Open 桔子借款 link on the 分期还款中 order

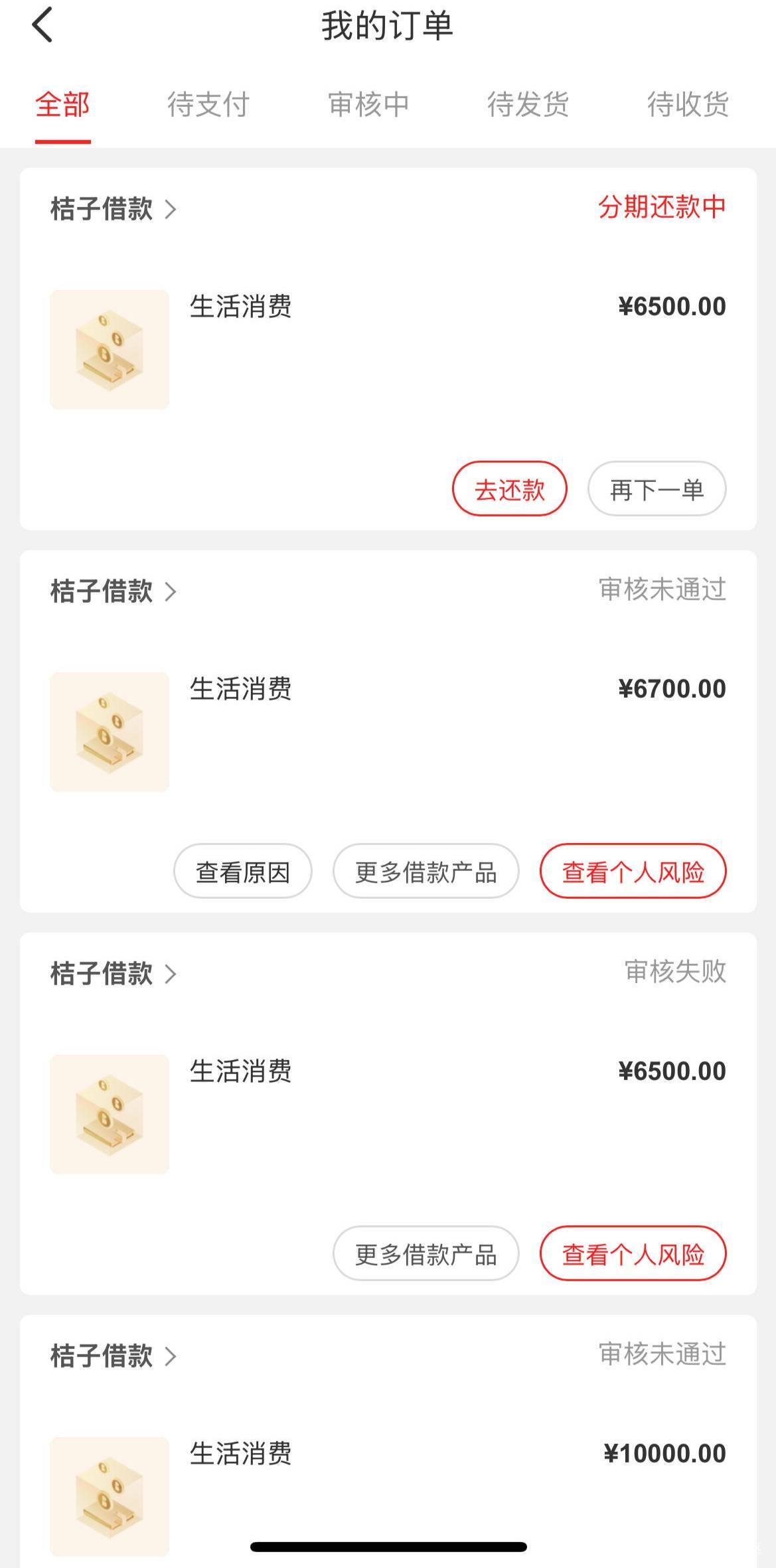113,209
